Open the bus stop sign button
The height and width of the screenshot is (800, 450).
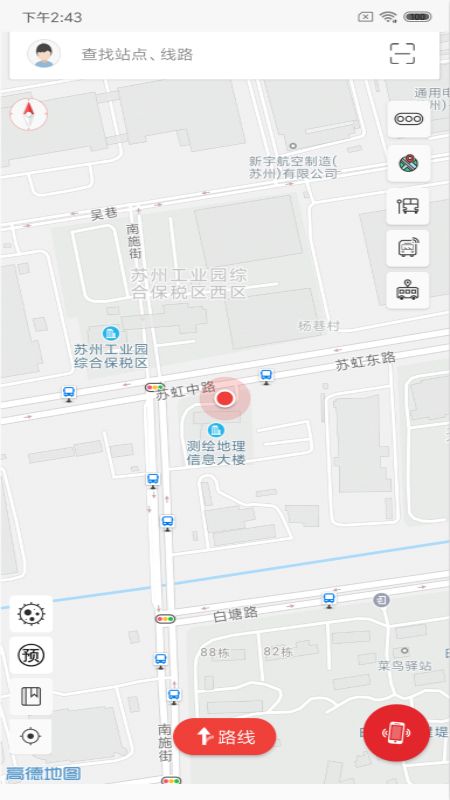click(x=408, y=206)
